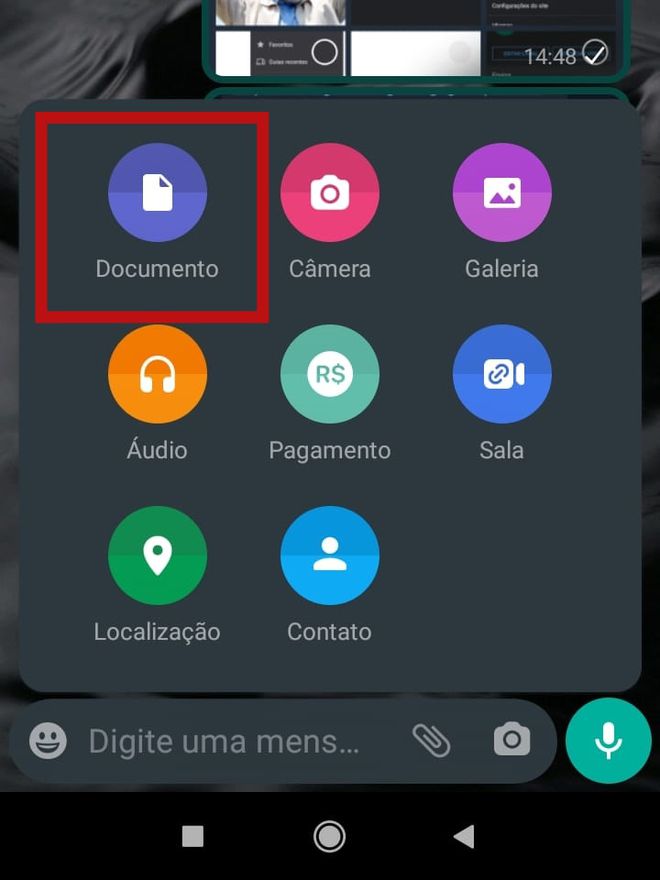Create a Sala video room
Viewport: 660px width, 880px height.
[x=502, y=375]
